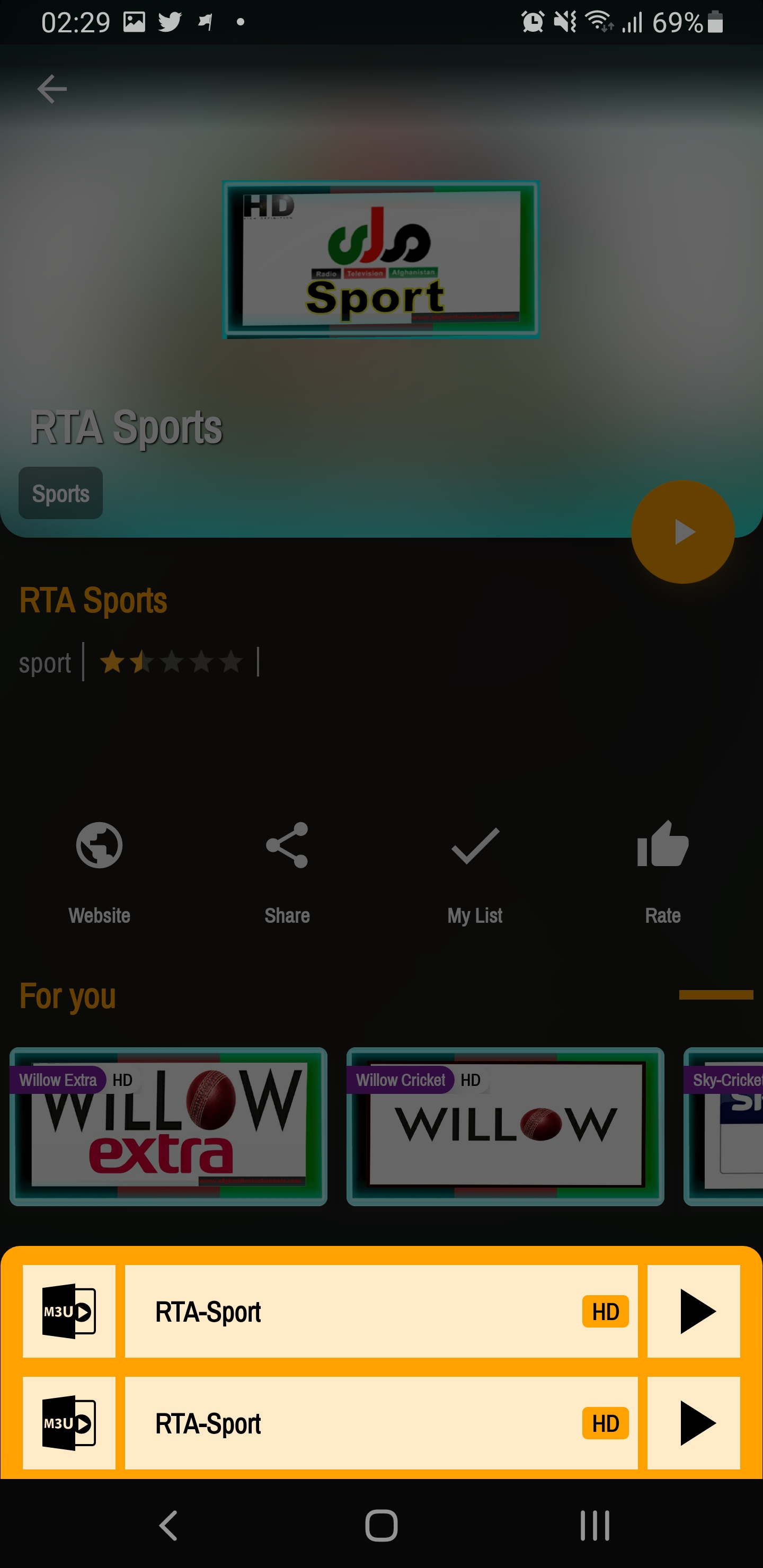
Task: Select the Sports category chip
Action: 60,493
